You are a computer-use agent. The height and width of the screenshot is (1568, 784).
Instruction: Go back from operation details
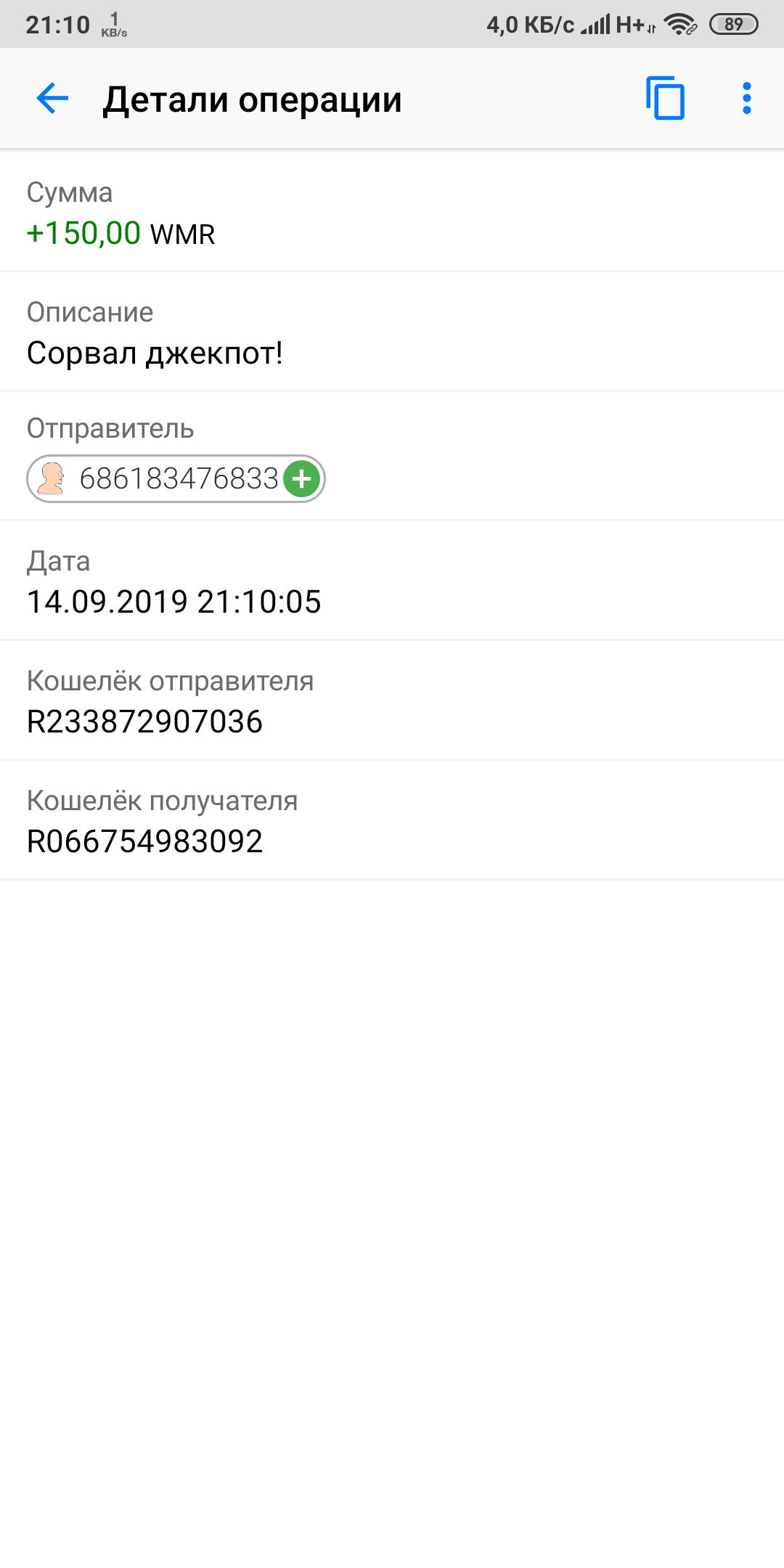click(x=52, y=99)
